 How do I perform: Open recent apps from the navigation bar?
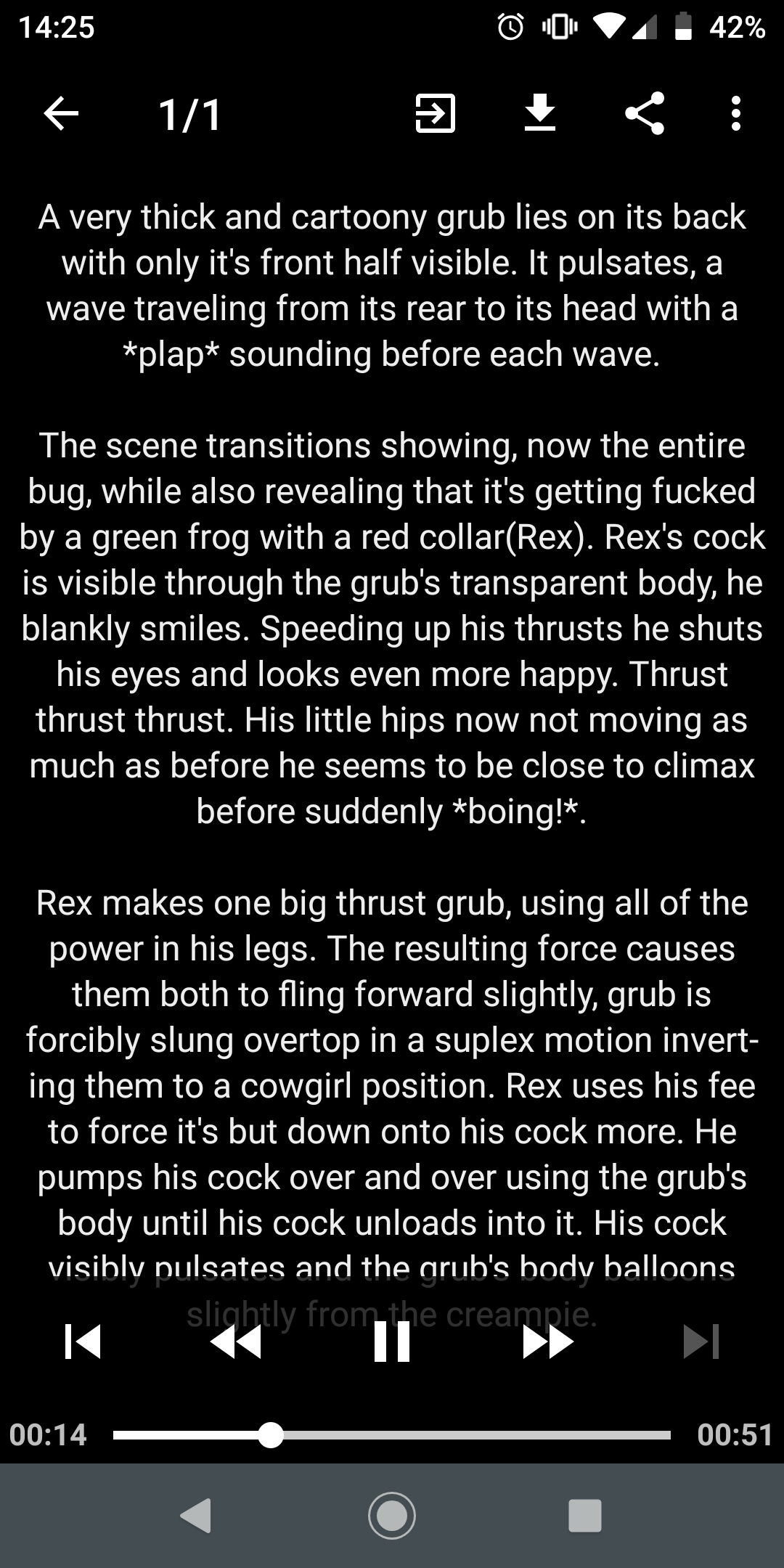(584, 1515)
